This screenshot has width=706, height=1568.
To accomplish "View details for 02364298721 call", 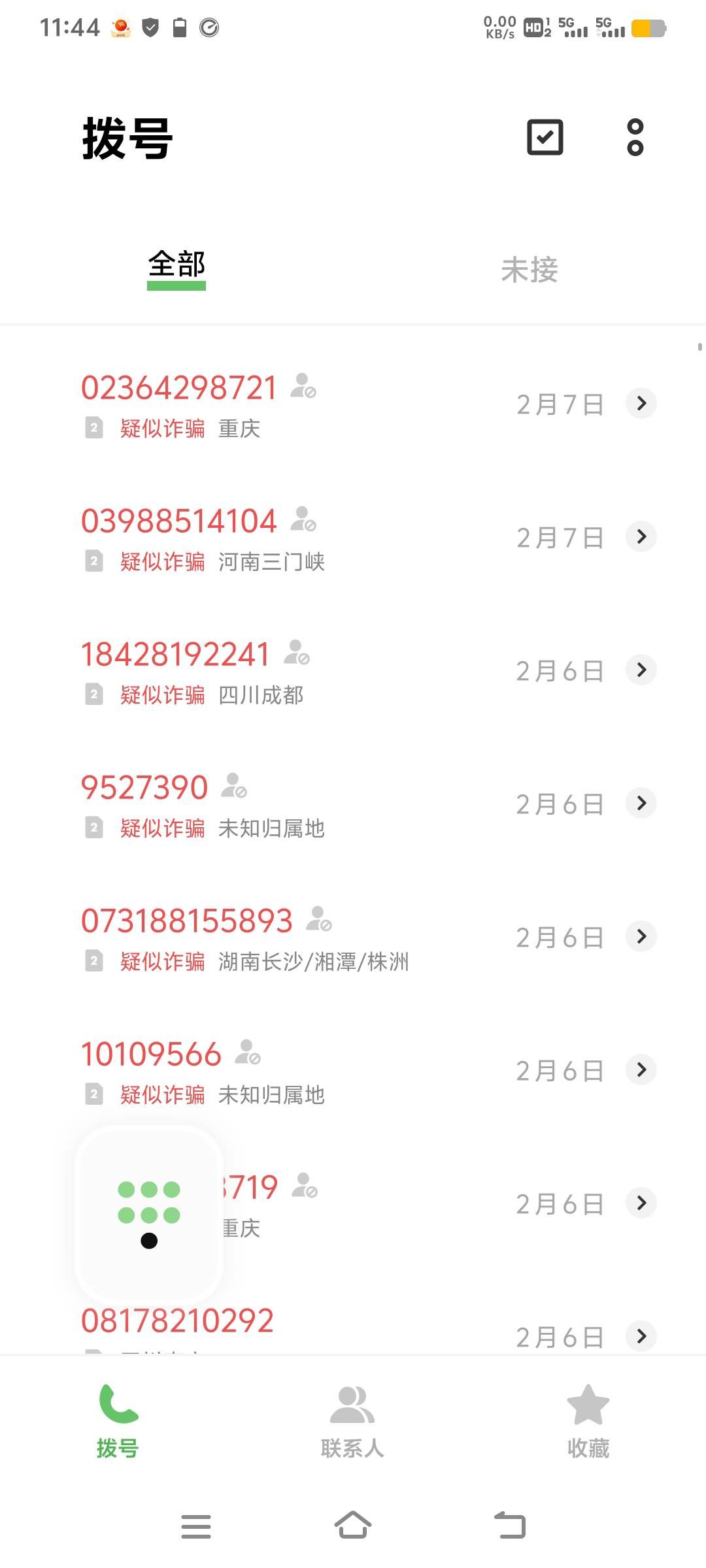I will pos(641,403).
